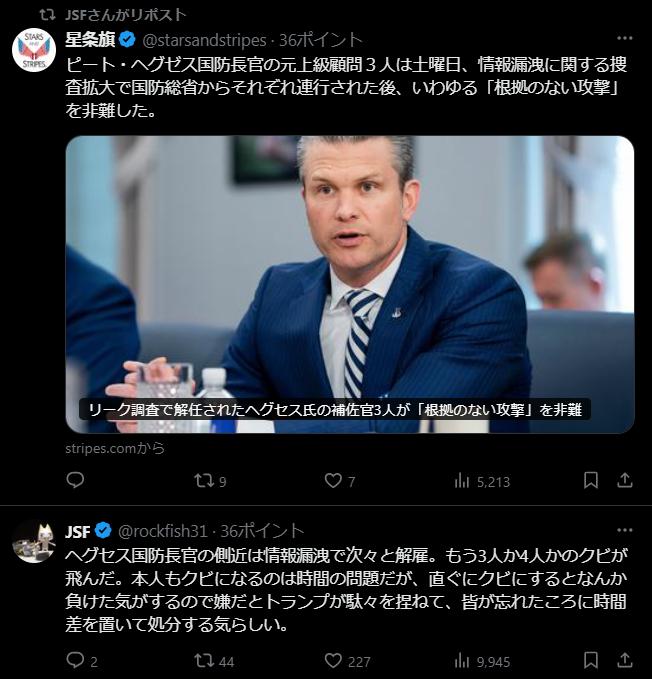Open the overflow menu on JSF's post
652x679 pixels.
pyautogui.click(x=625, y=531)
